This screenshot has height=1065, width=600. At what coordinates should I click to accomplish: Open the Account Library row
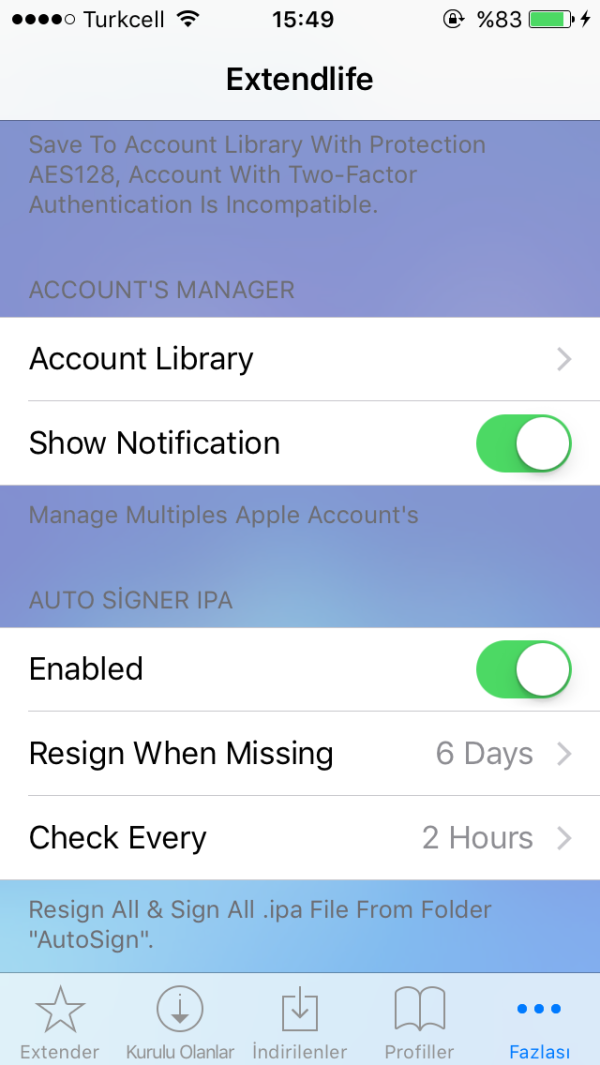click(300, 359)
